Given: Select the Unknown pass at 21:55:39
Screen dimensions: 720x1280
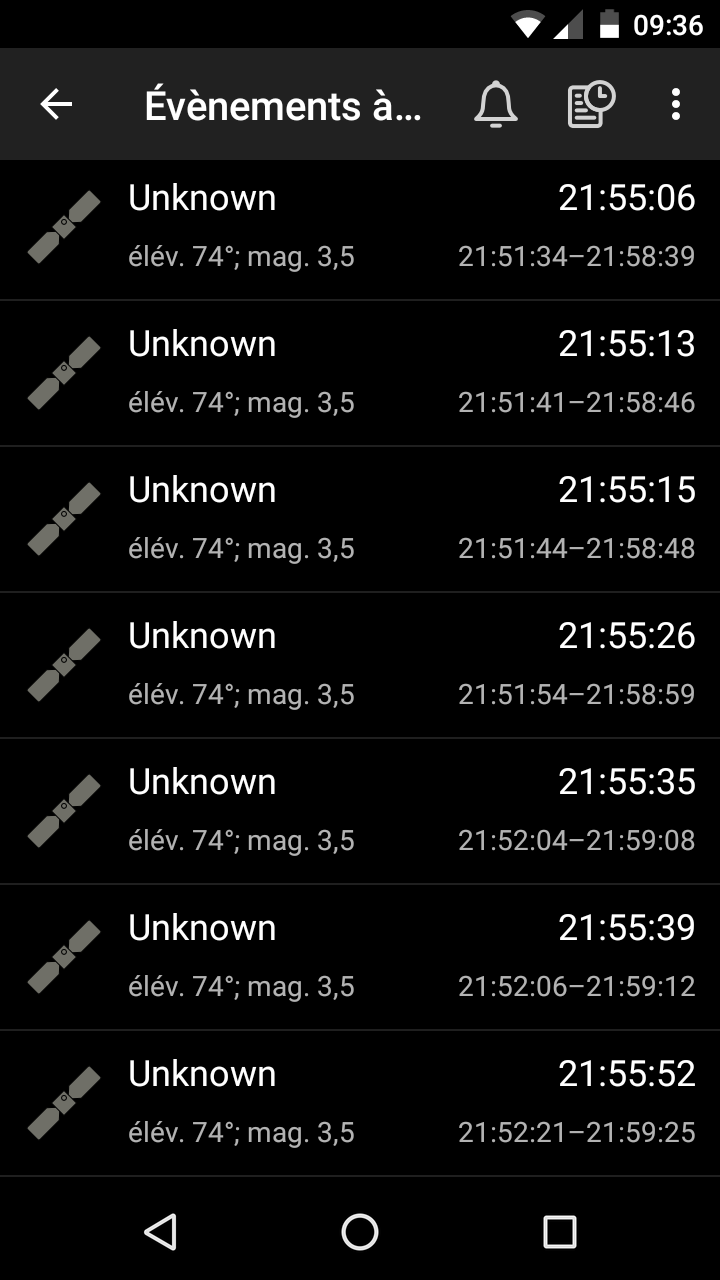Looking at the screenshot, I should click(x=360, y=957).
